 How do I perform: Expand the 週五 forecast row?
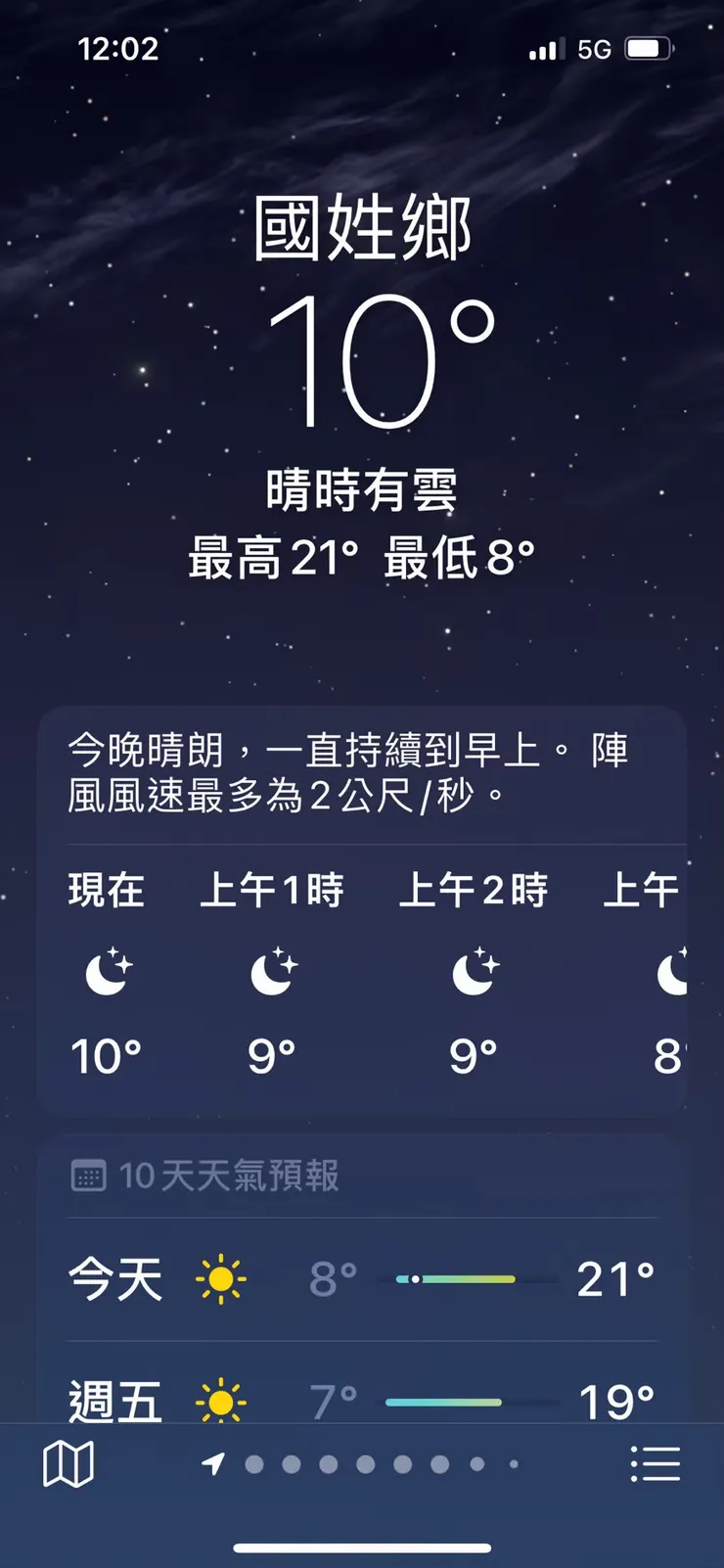coord(362,1400)
